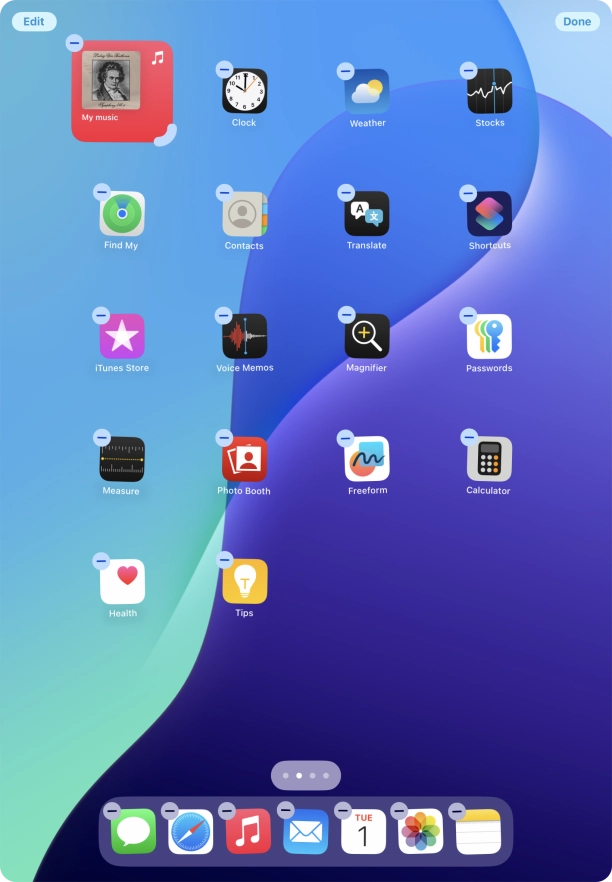Open the iTunes Store app
Viewport: 612px width, 882px height.
[x=122, y=336]
